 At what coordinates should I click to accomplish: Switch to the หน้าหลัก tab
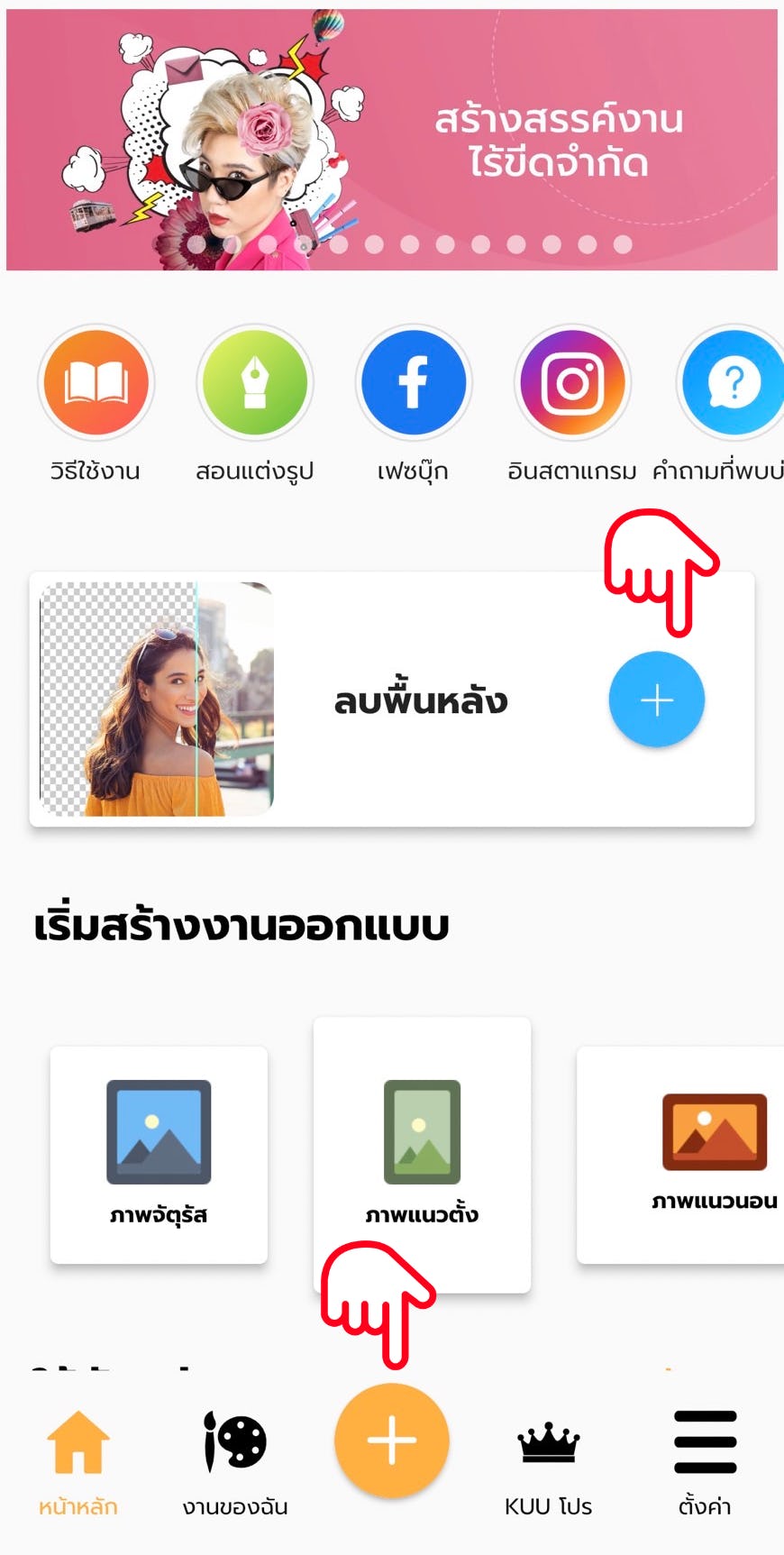click(78, 1460)
